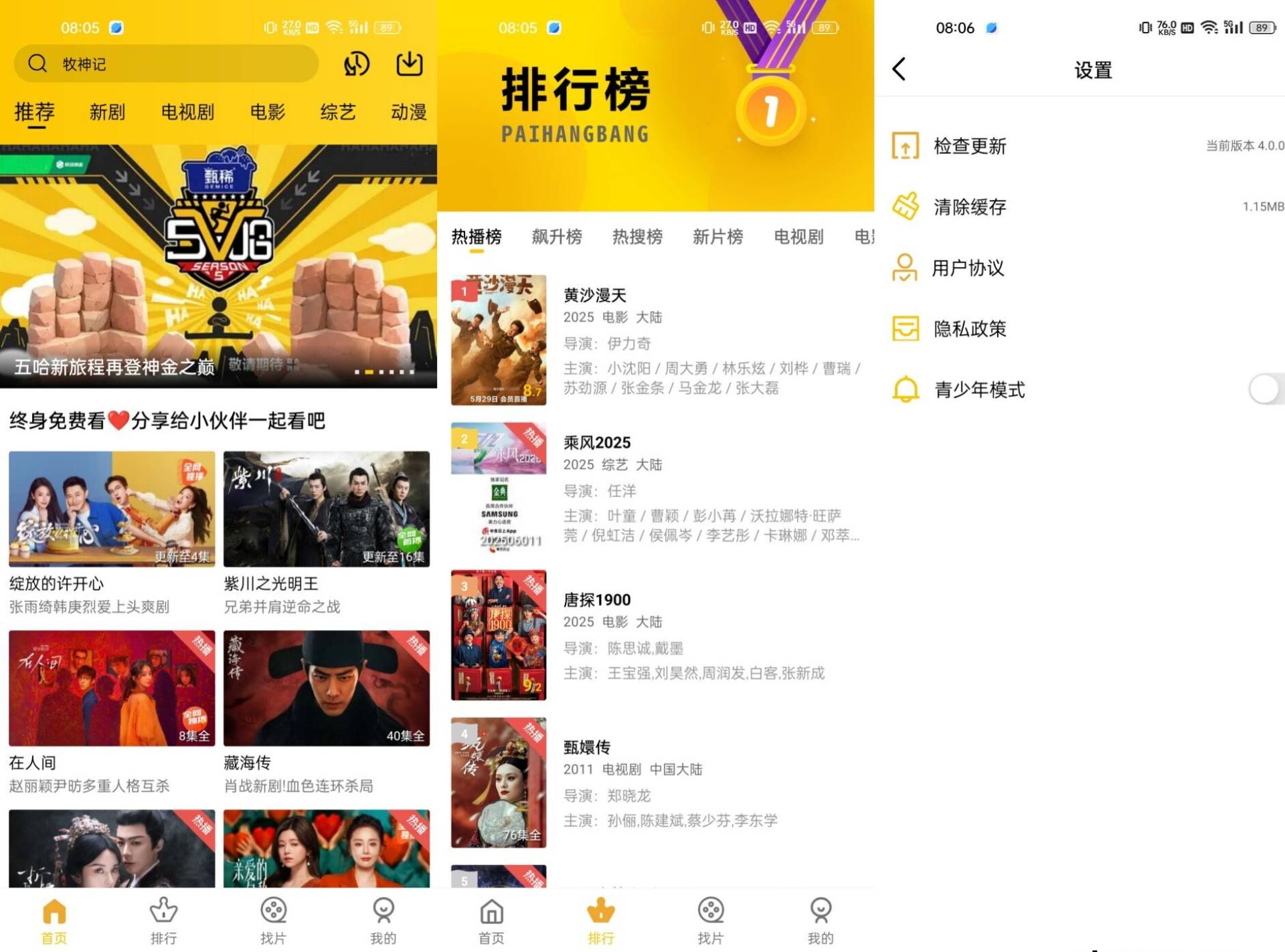Screen dimensions: 1285x952
Task: Select the 新片榜 ranking tab
Action: click(x=717, y=237)
